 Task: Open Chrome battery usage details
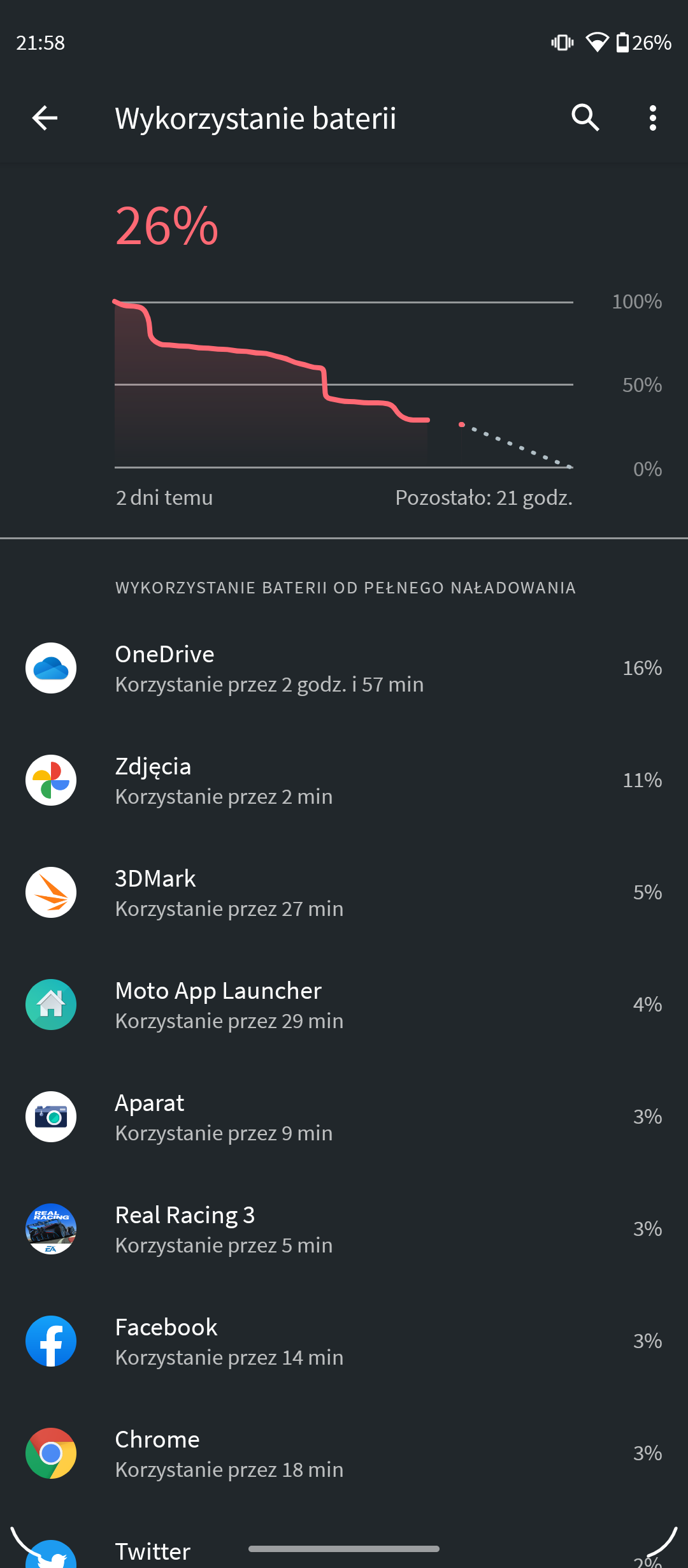click(x=344, y=1453)
